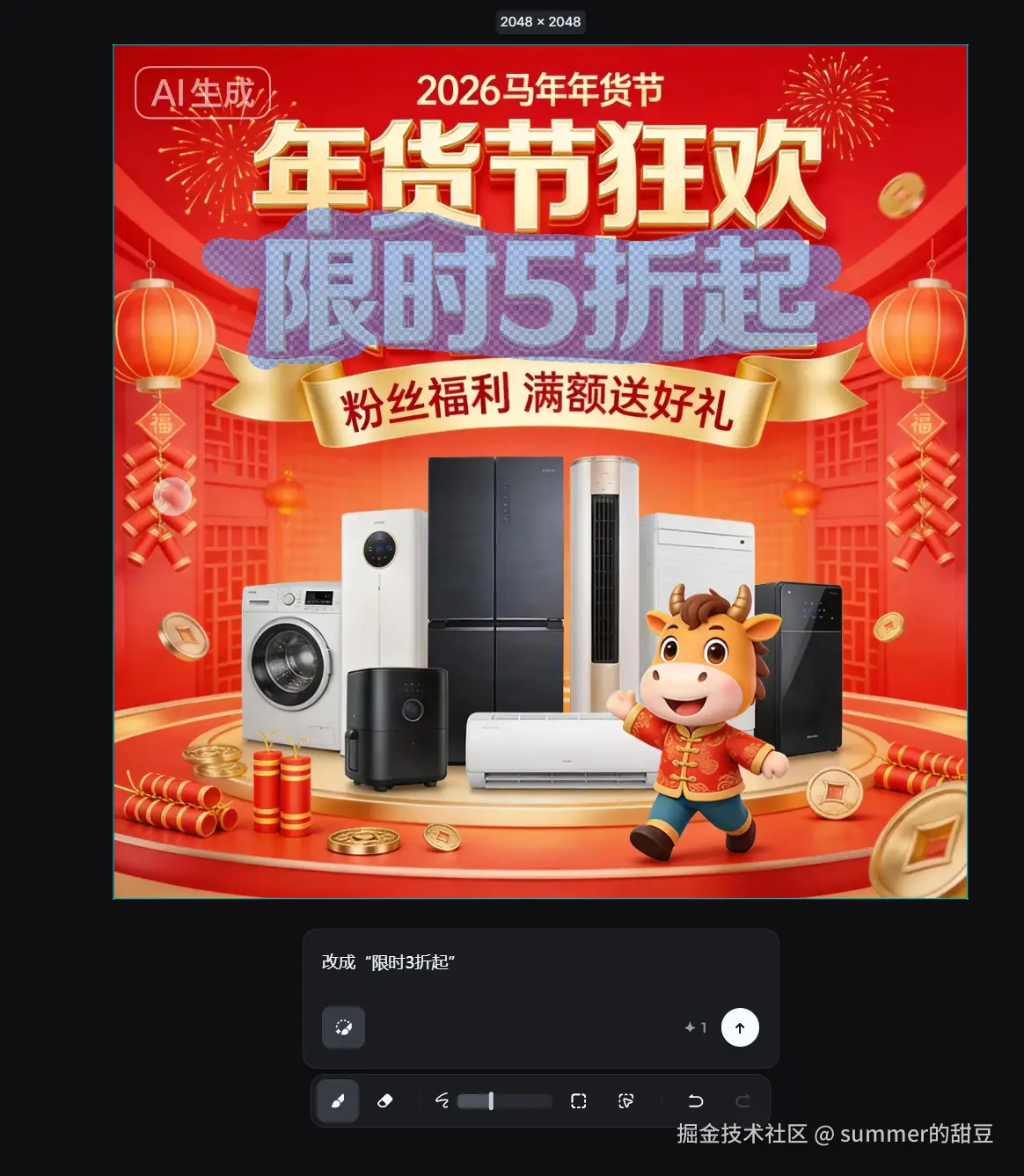Undo the last brush stroke

(x=695, y=1101)
